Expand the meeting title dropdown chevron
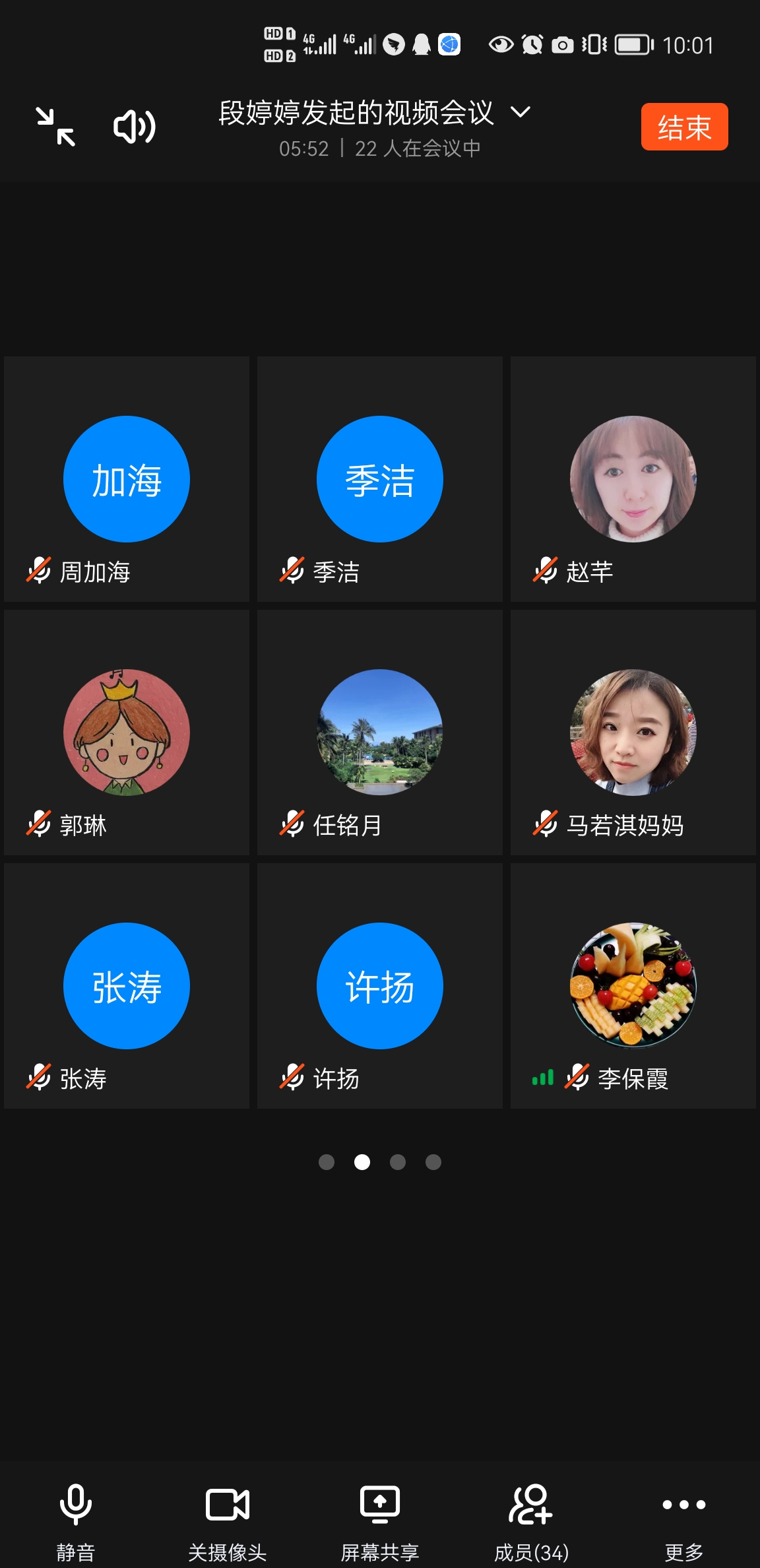The height and width of the screenshot is (1568, 760). coord(521,114)
